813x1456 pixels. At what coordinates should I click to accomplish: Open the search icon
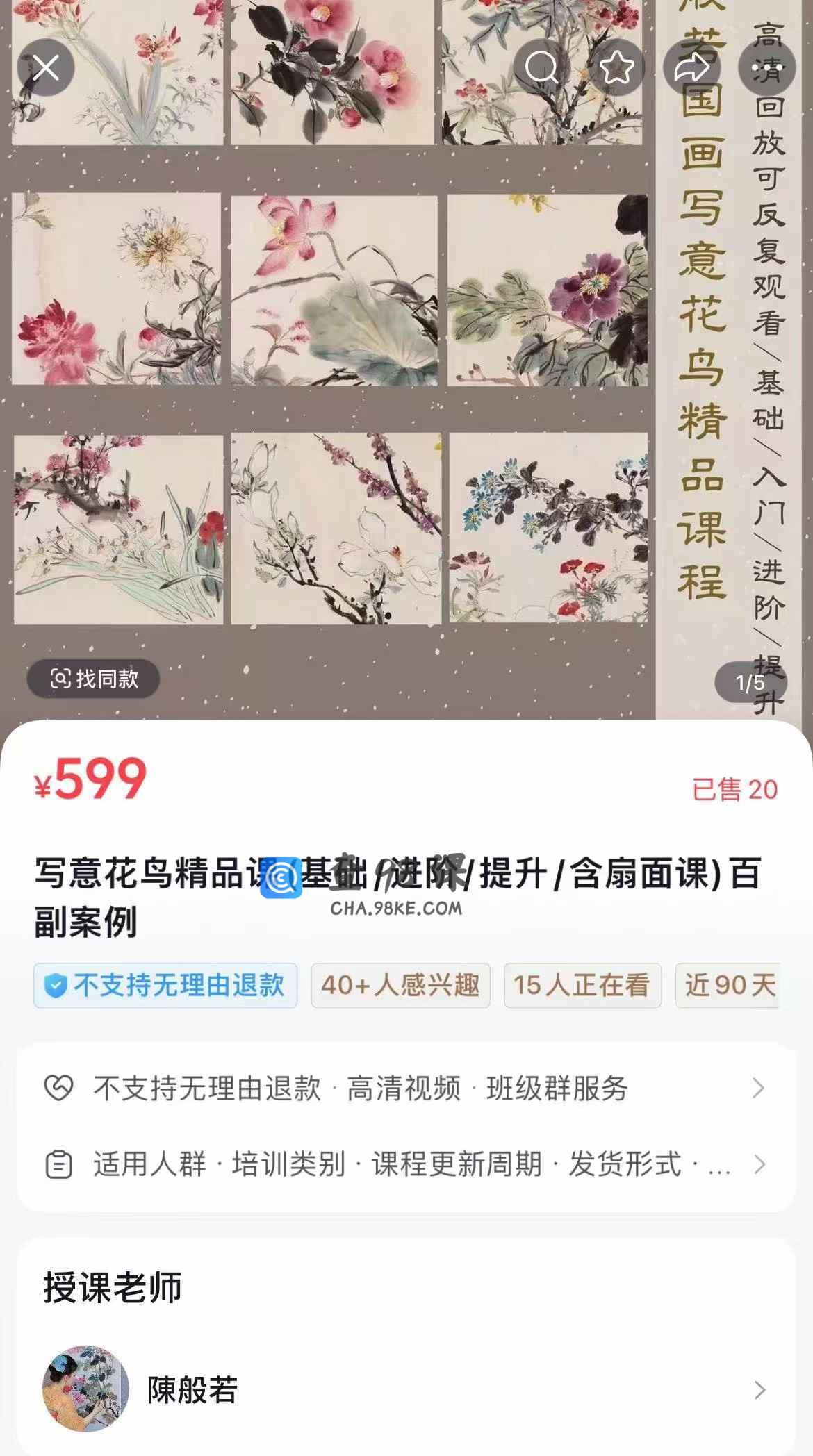pyautogui.click(x=541, y=67)
